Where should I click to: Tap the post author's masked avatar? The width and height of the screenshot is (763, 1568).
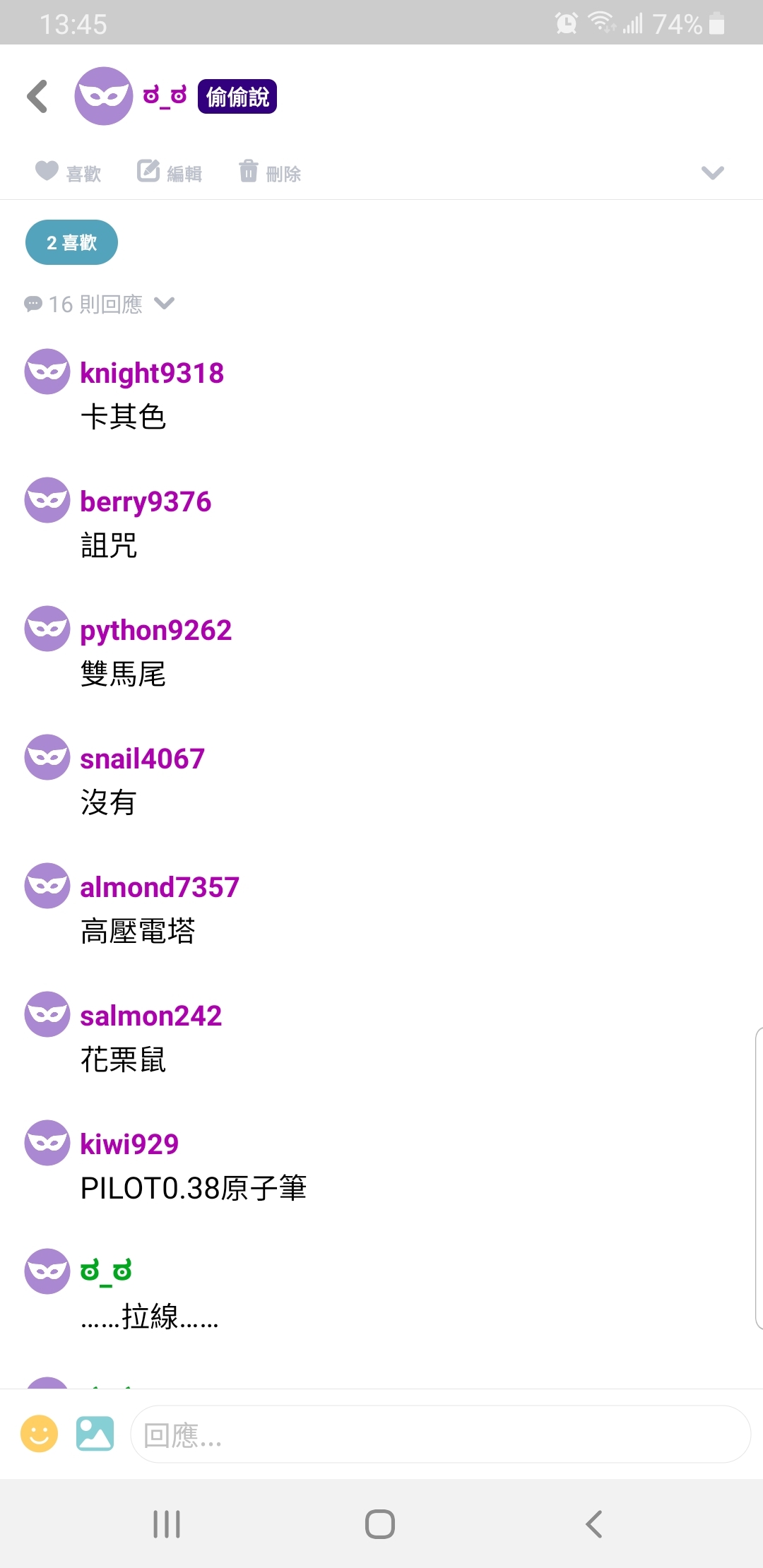[x=104, y=96]
